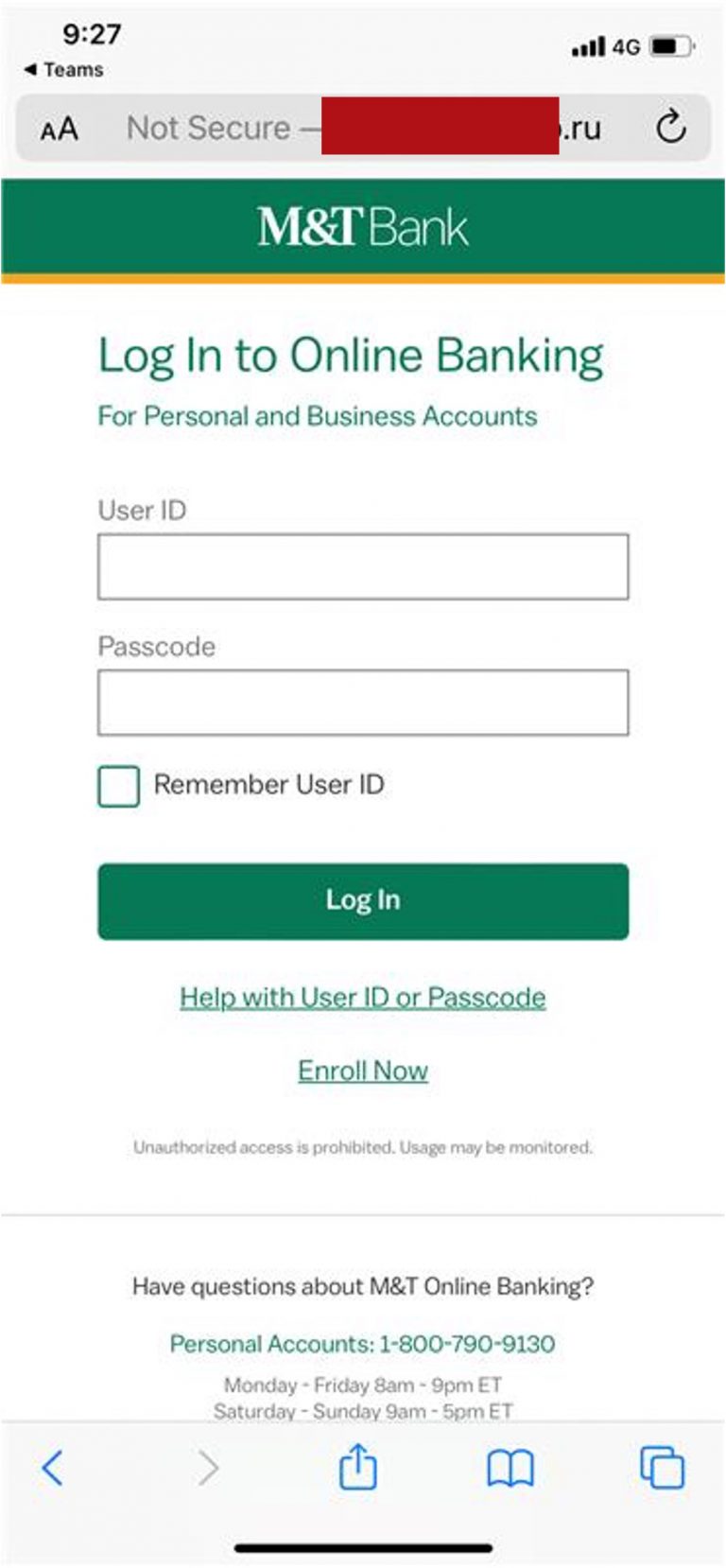
Task: Follow the Enroll Now link
Action: tap(363, 1071)
